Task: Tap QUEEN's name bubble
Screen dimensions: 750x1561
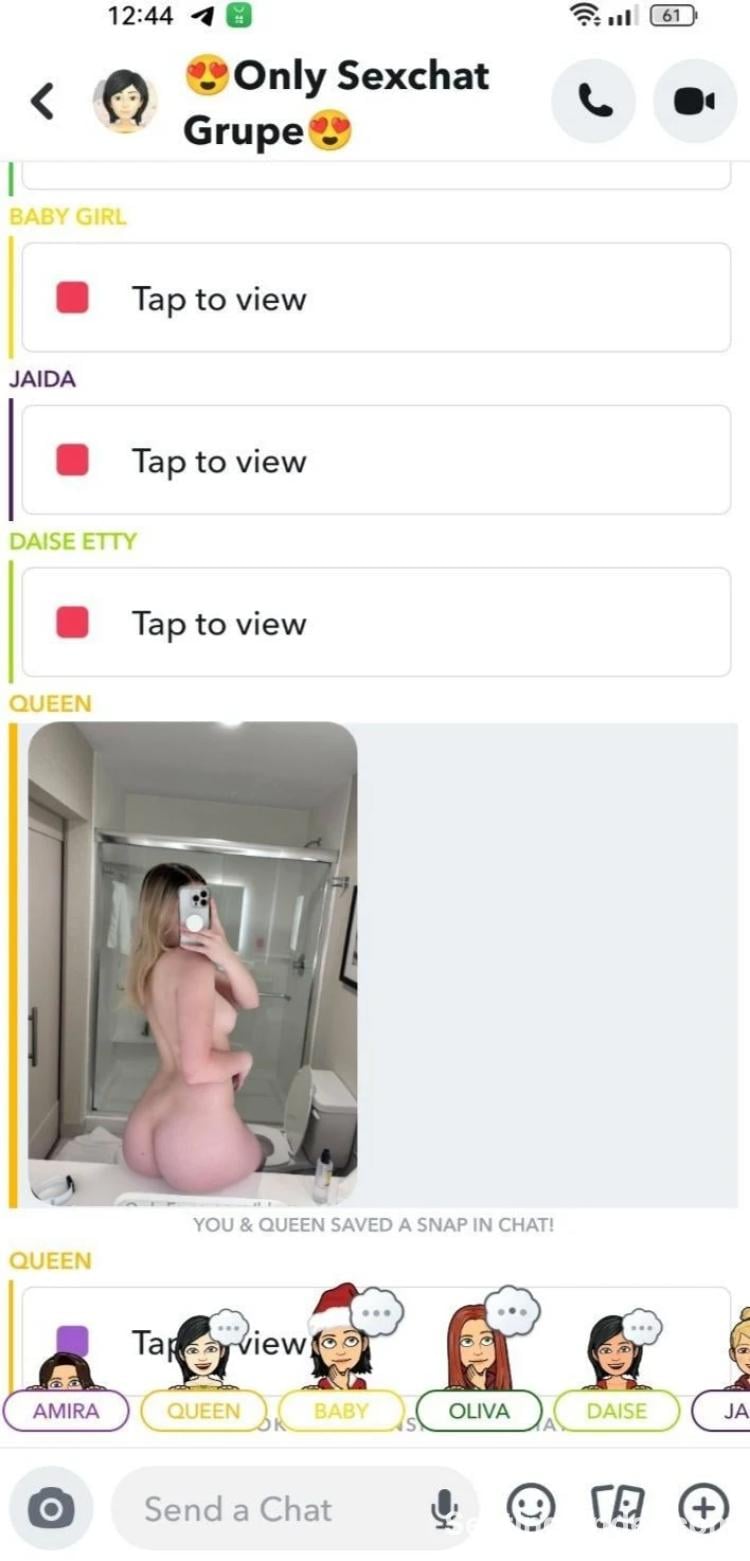Action: (204, 1411)
